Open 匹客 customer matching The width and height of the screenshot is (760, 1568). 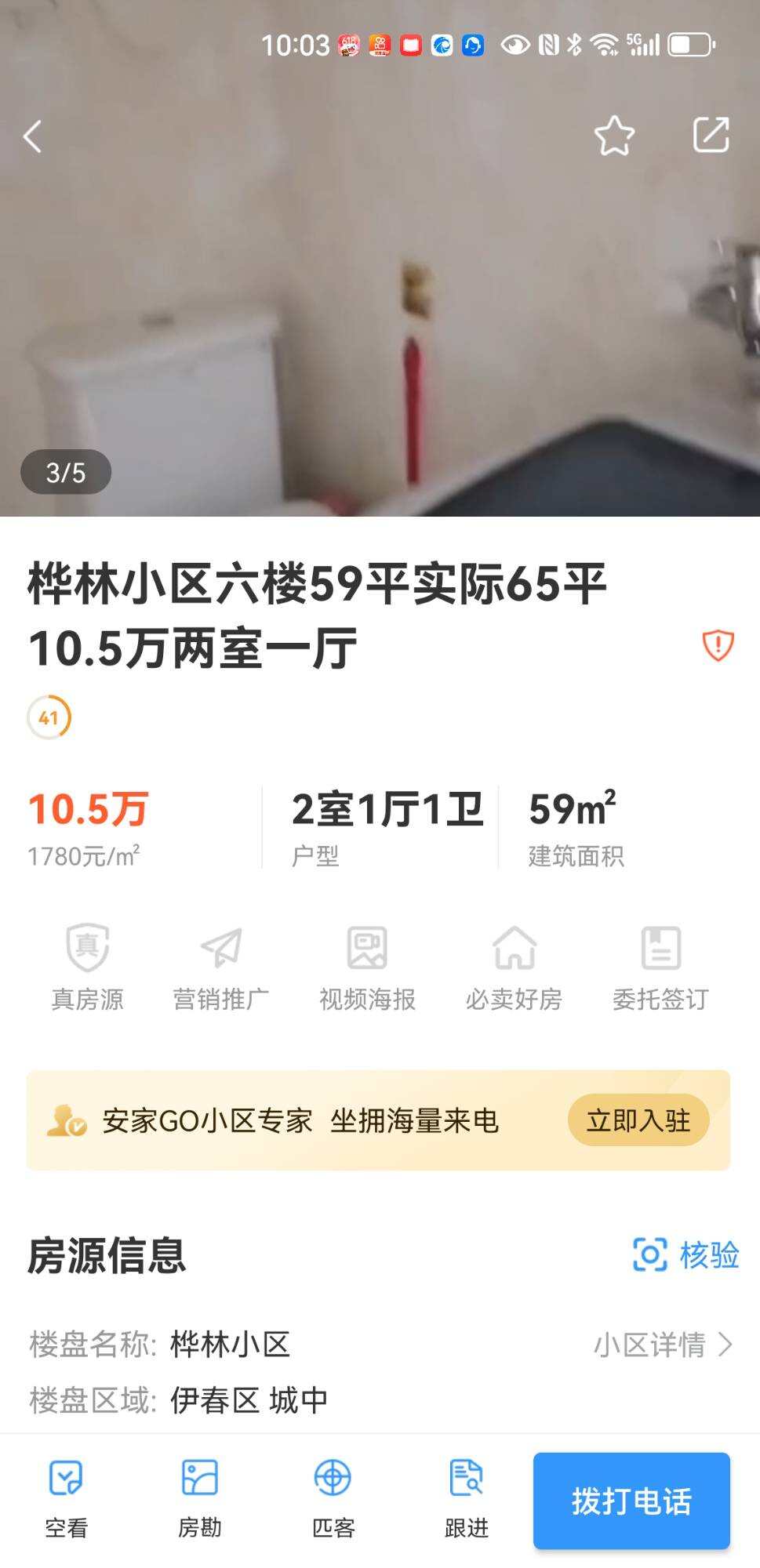coord(333,1499)
